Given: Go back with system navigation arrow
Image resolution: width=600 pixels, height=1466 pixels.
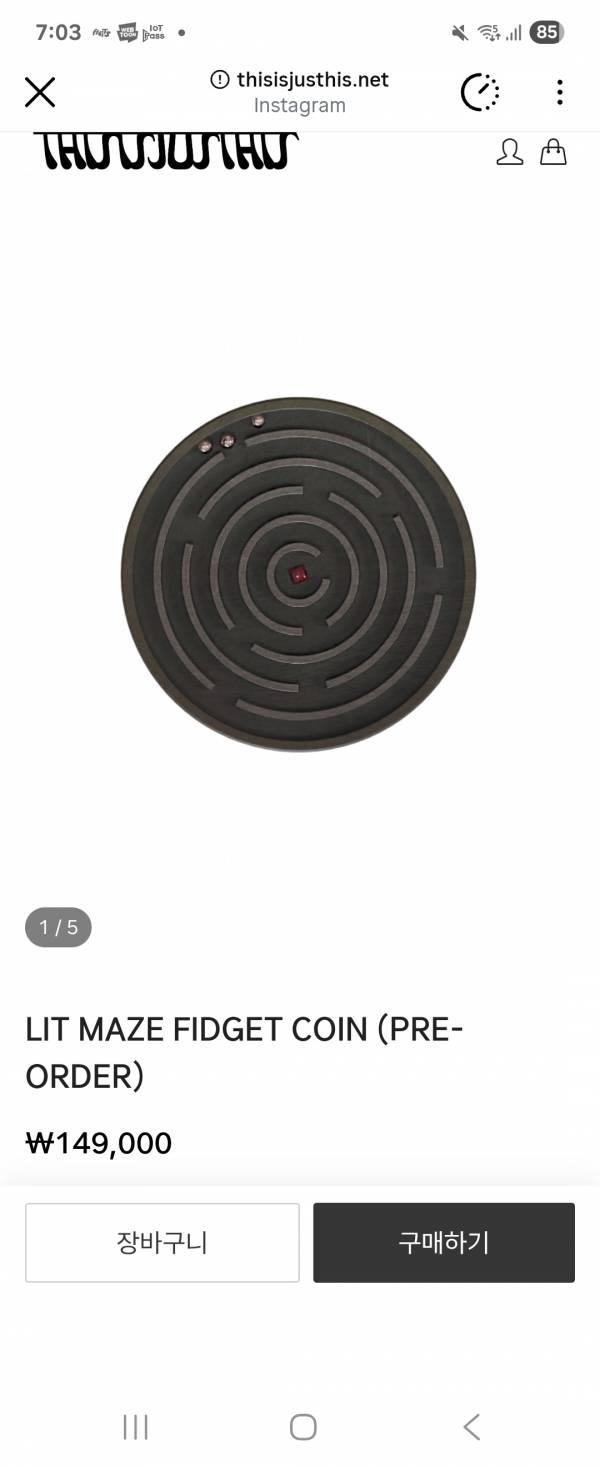Looking at the screenshot, I should point(471,1426).
